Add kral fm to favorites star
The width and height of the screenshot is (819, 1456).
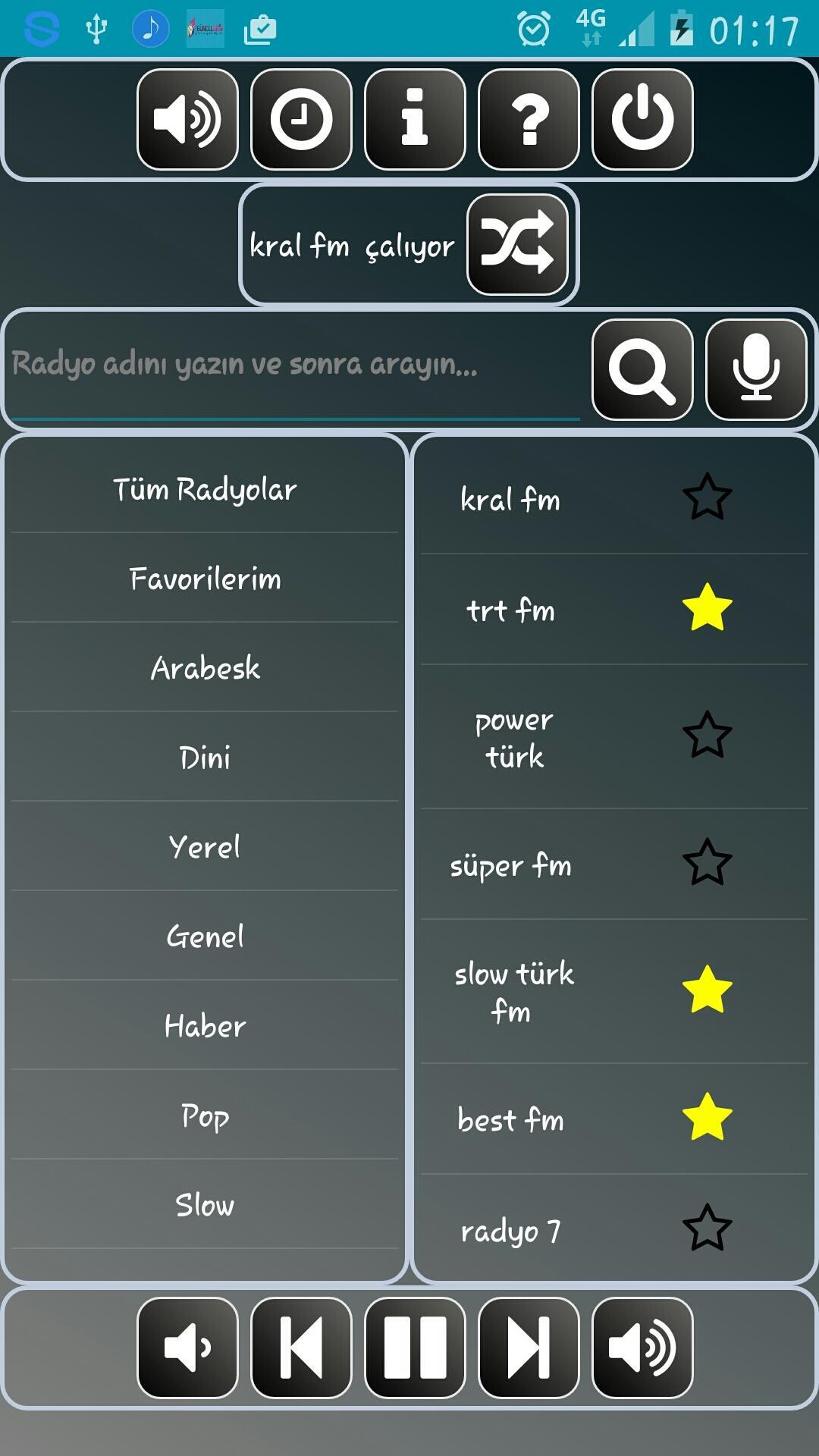[x=707, y=498]
